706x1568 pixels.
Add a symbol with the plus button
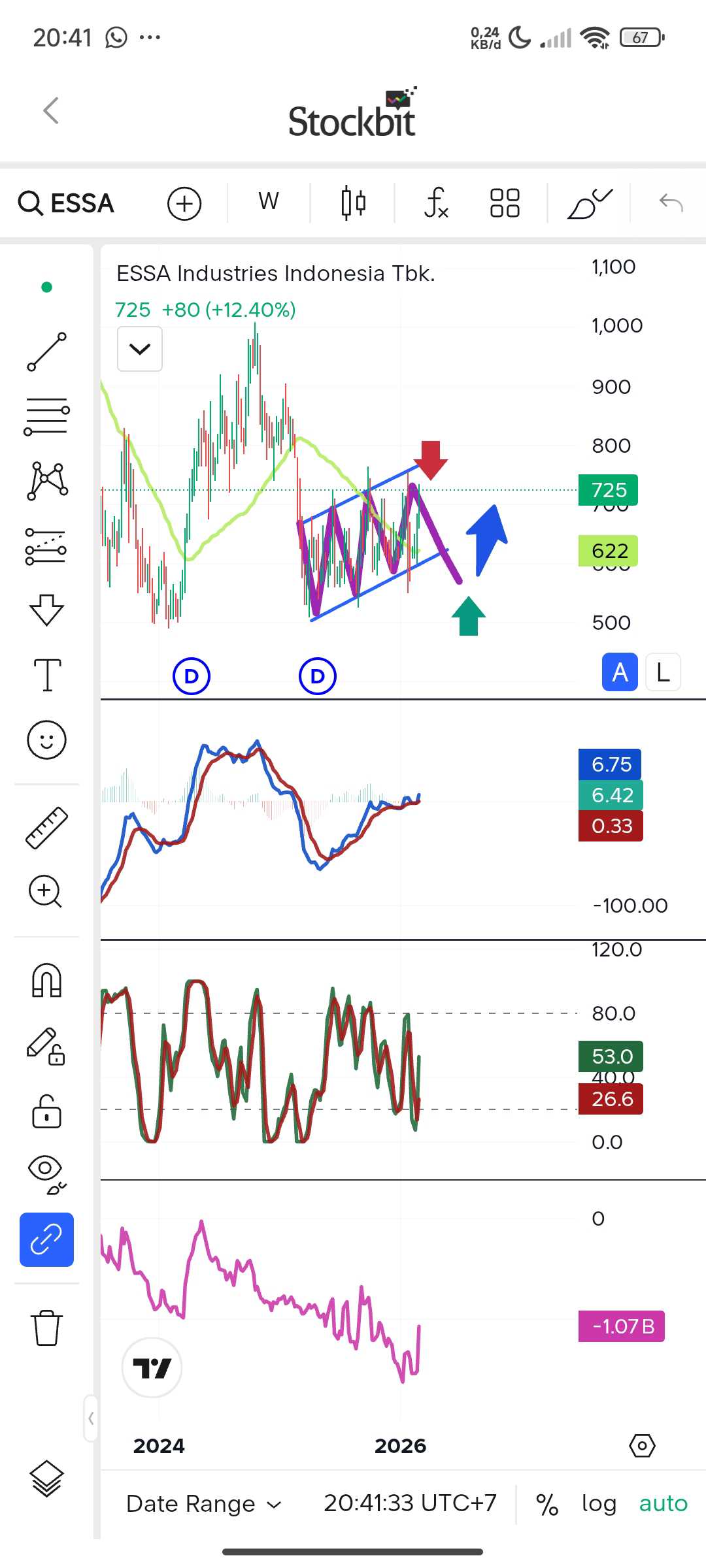click(184, 203)
